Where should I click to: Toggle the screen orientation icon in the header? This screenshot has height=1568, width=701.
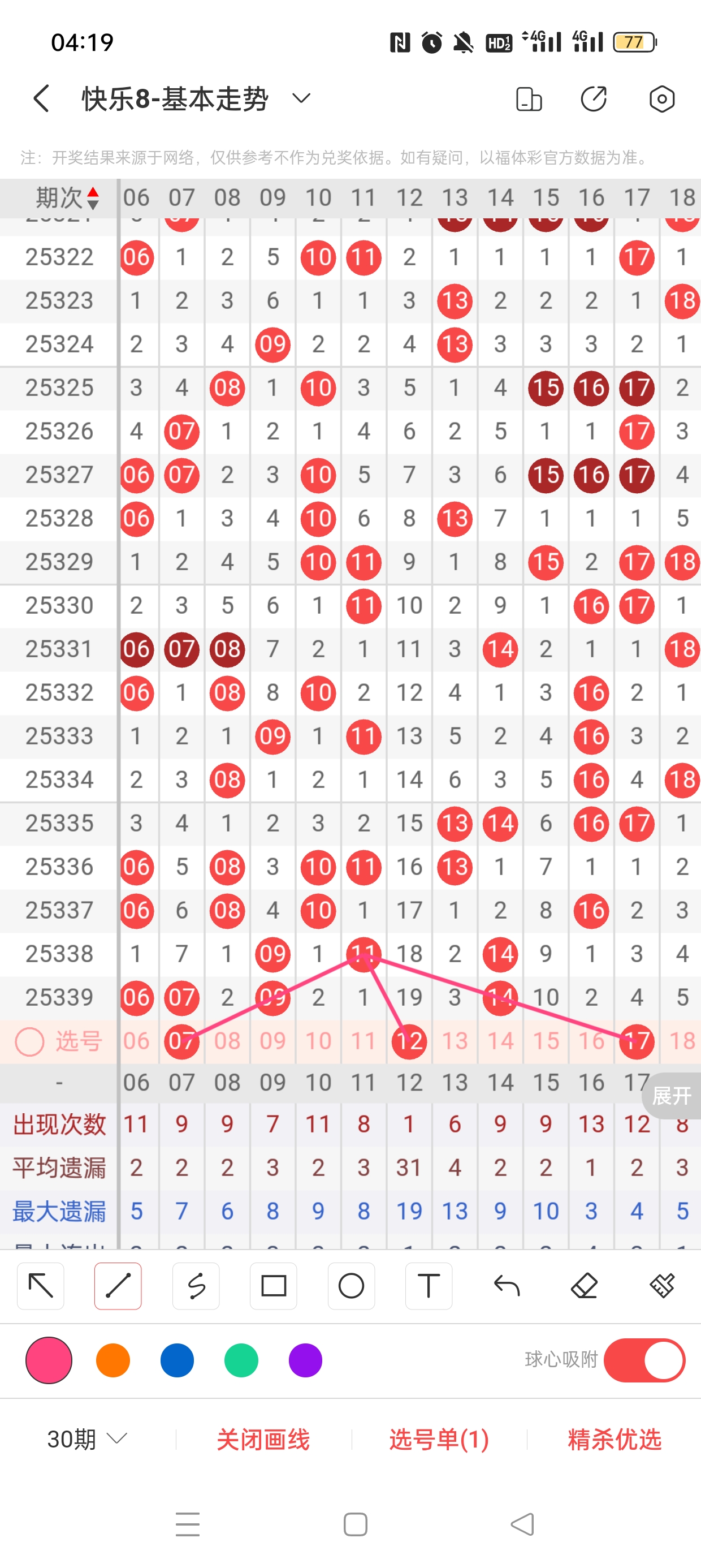click(x=528, y=98)
